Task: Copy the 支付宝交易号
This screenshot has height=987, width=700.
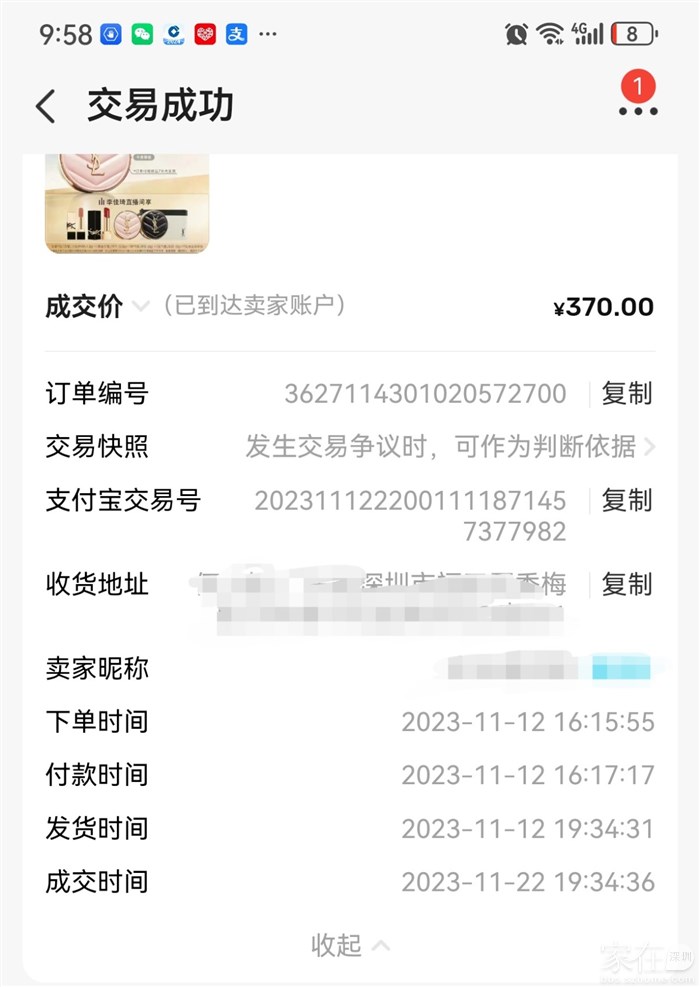Action: pos(626,500)
